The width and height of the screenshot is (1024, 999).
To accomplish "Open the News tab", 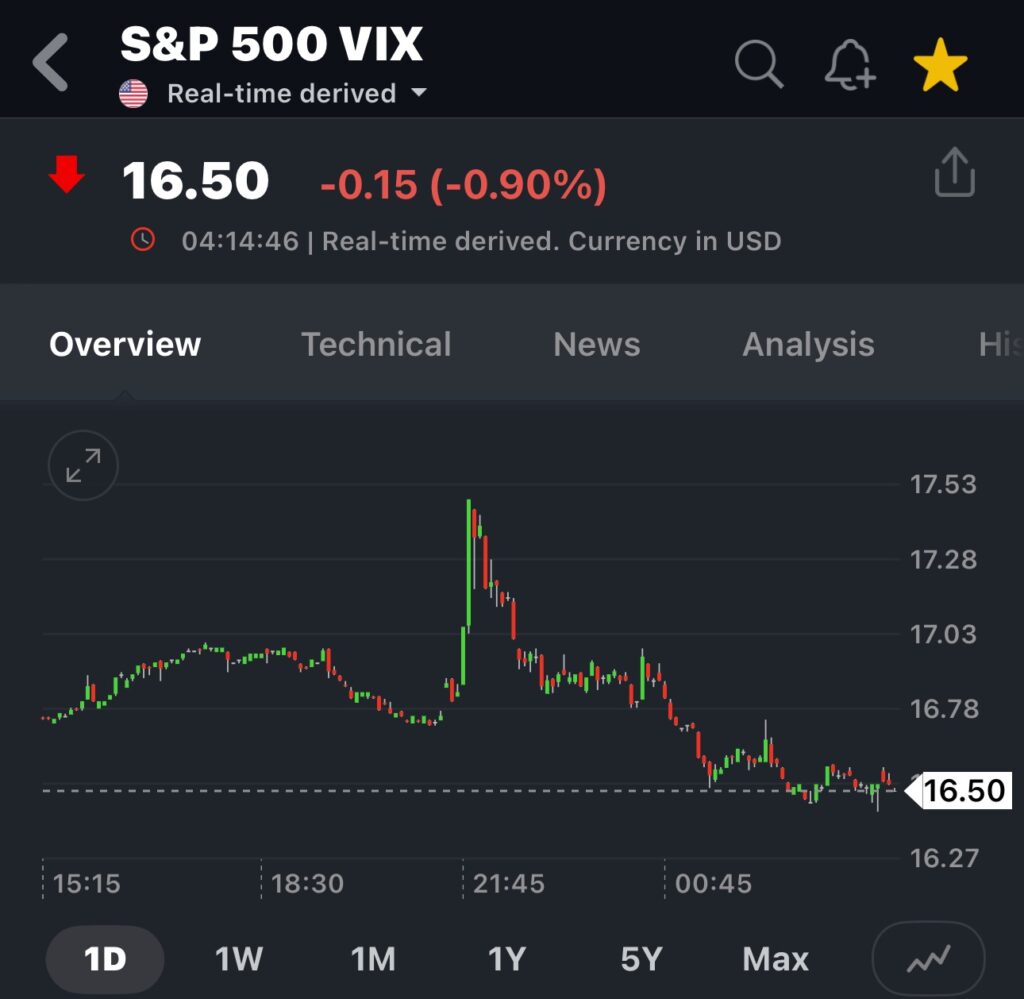I will 596,345.
